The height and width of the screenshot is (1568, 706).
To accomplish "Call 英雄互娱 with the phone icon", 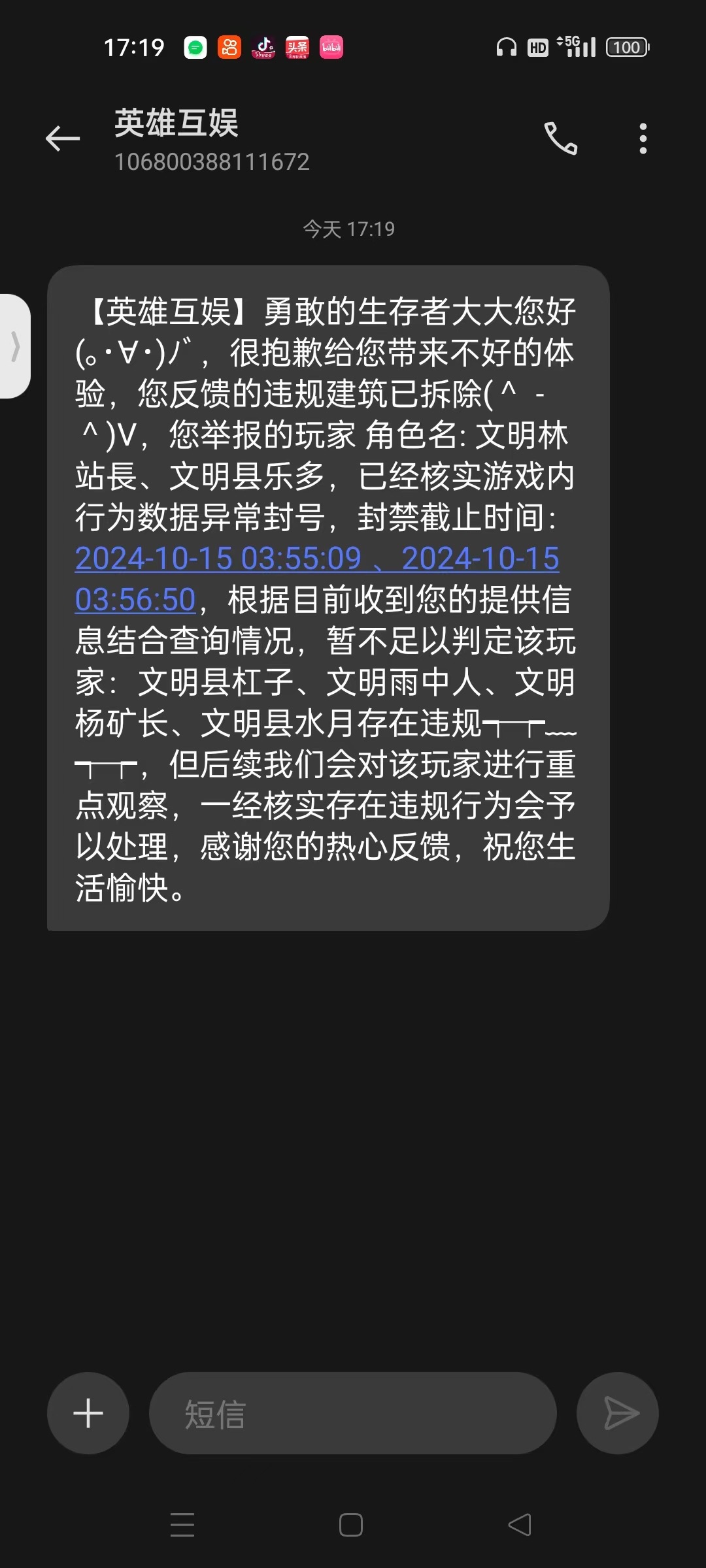I will click(561, 139).
